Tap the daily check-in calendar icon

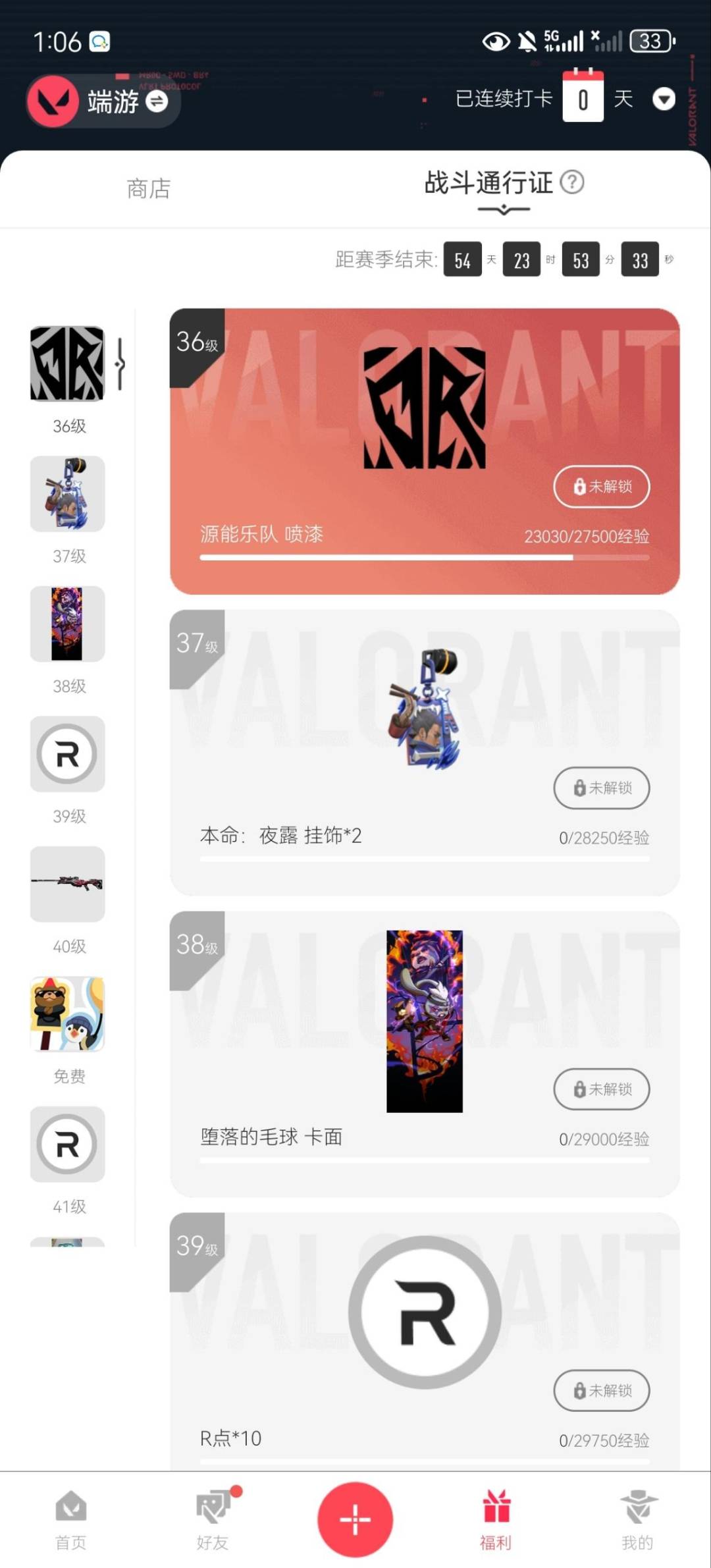[x=583, y=97]
